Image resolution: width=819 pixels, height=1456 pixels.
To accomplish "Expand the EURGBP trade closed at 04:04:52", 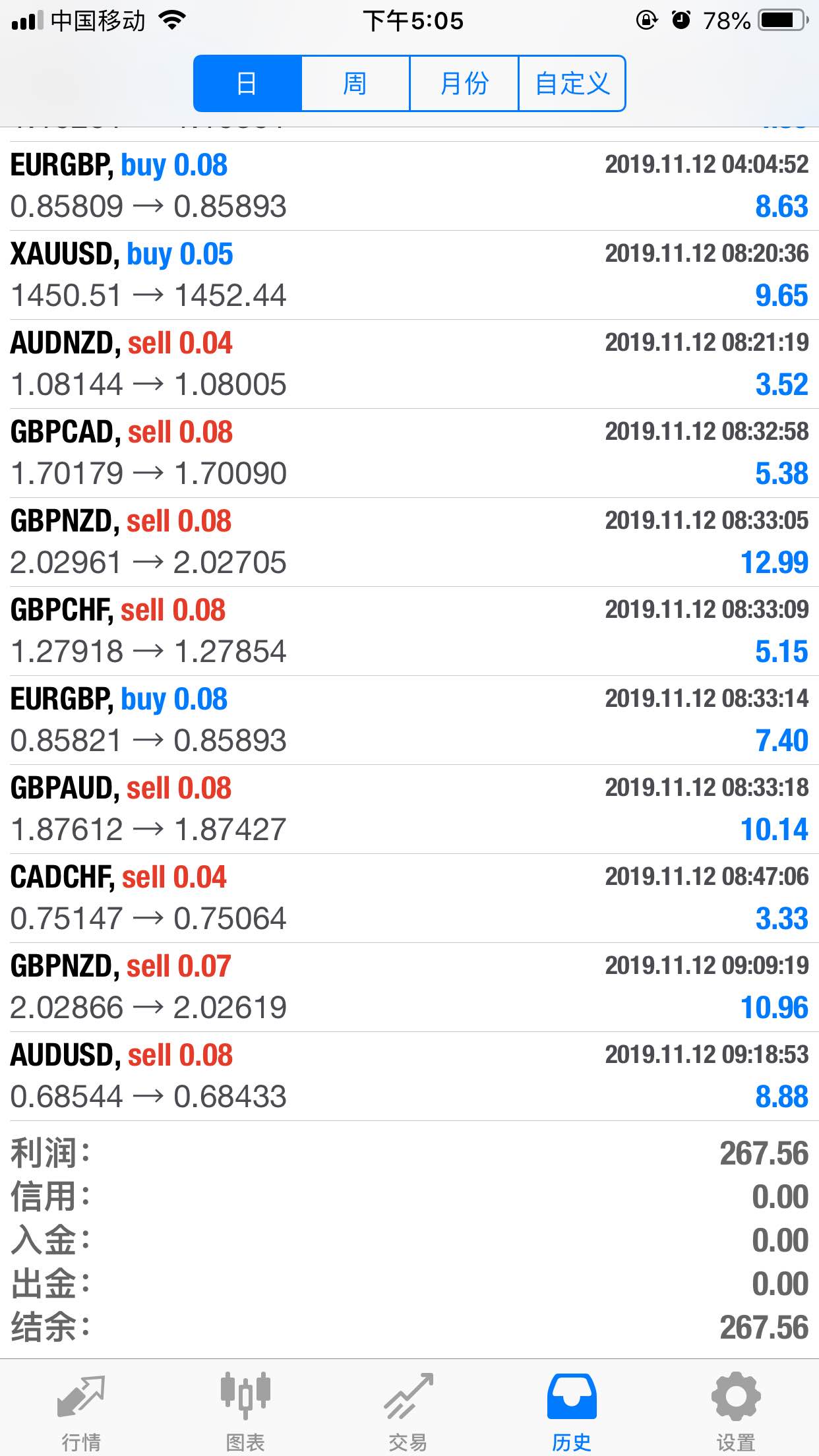I will point(409,186).
